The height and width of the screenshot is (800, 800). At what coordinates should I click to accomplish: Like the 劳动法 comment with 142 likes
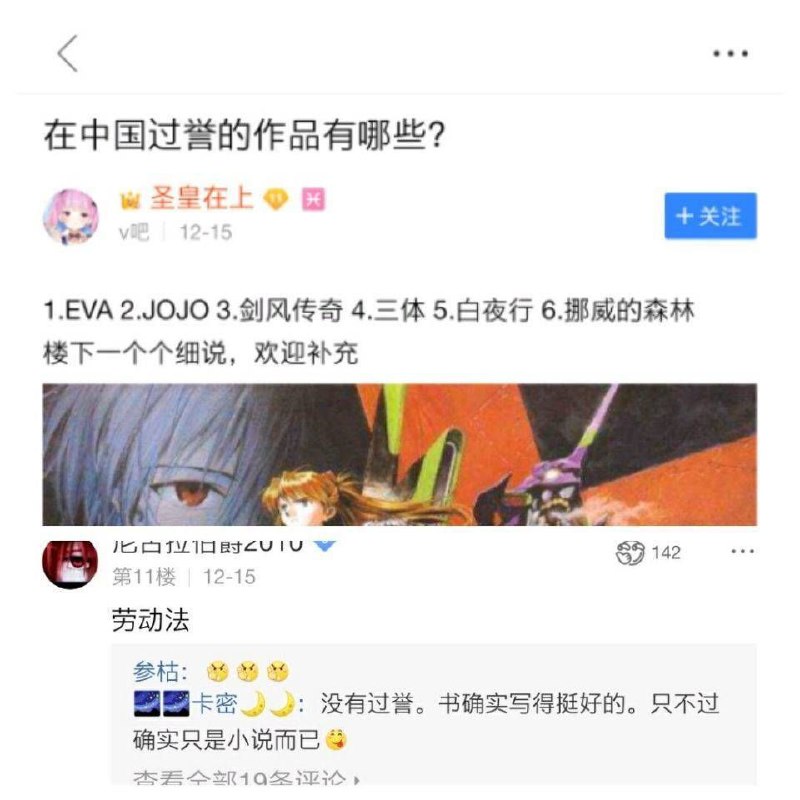click(x=632, y=554)
